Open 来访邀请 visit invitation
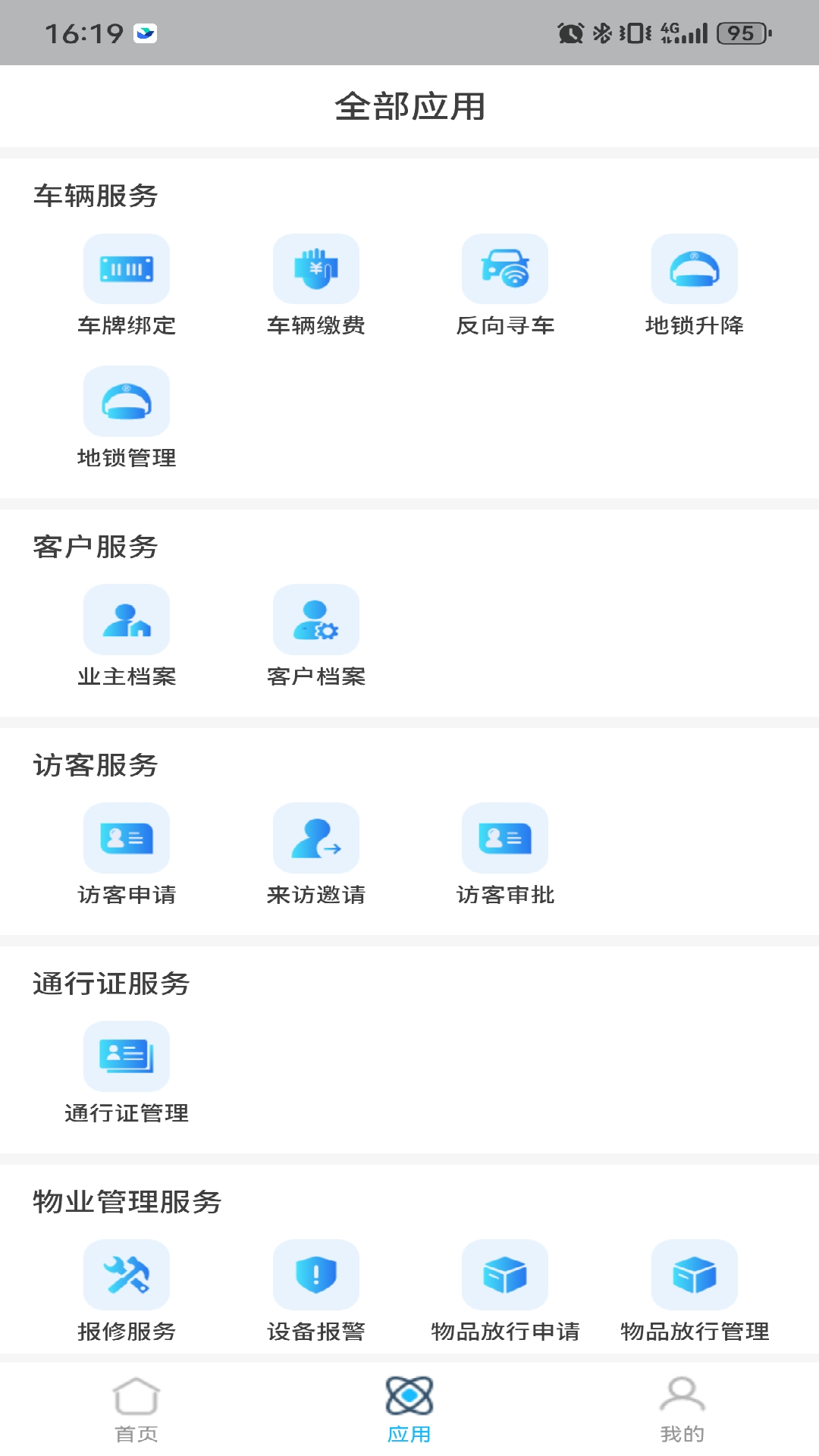This screenshot has height=1456, width=819. (316, 838)
